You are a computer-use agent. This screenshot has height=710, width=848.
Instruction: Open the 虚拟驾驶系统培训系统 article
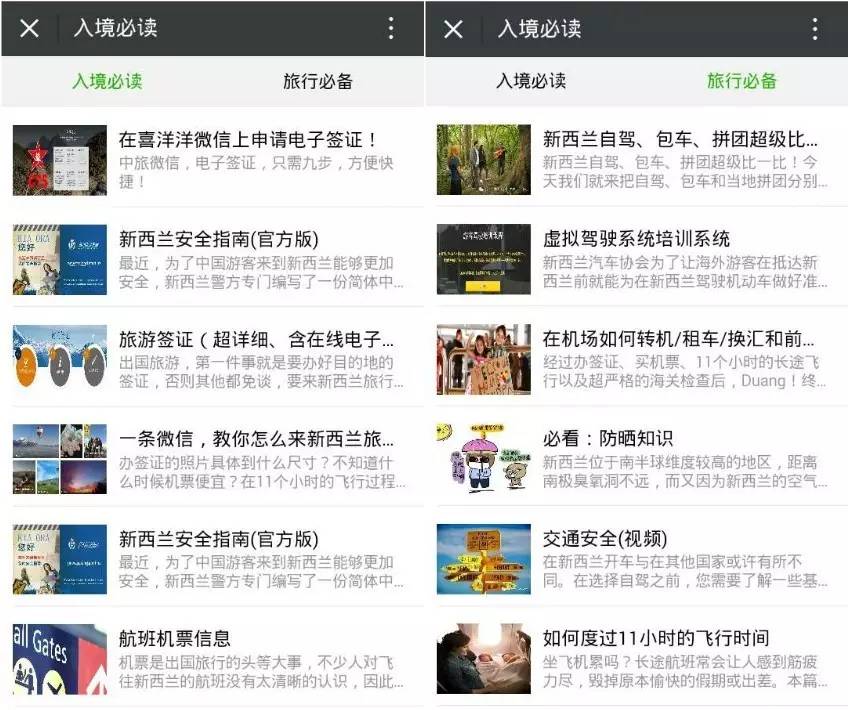(x=636, y=239)
